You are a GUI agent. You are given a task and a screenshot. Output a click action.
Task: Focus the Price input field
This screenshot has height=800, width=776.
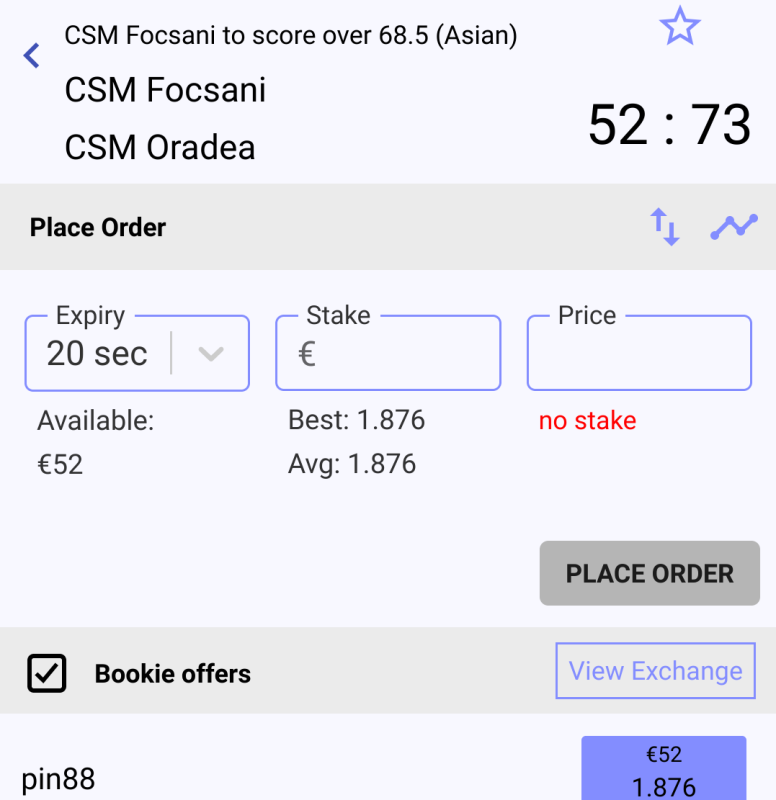[639, 354]
